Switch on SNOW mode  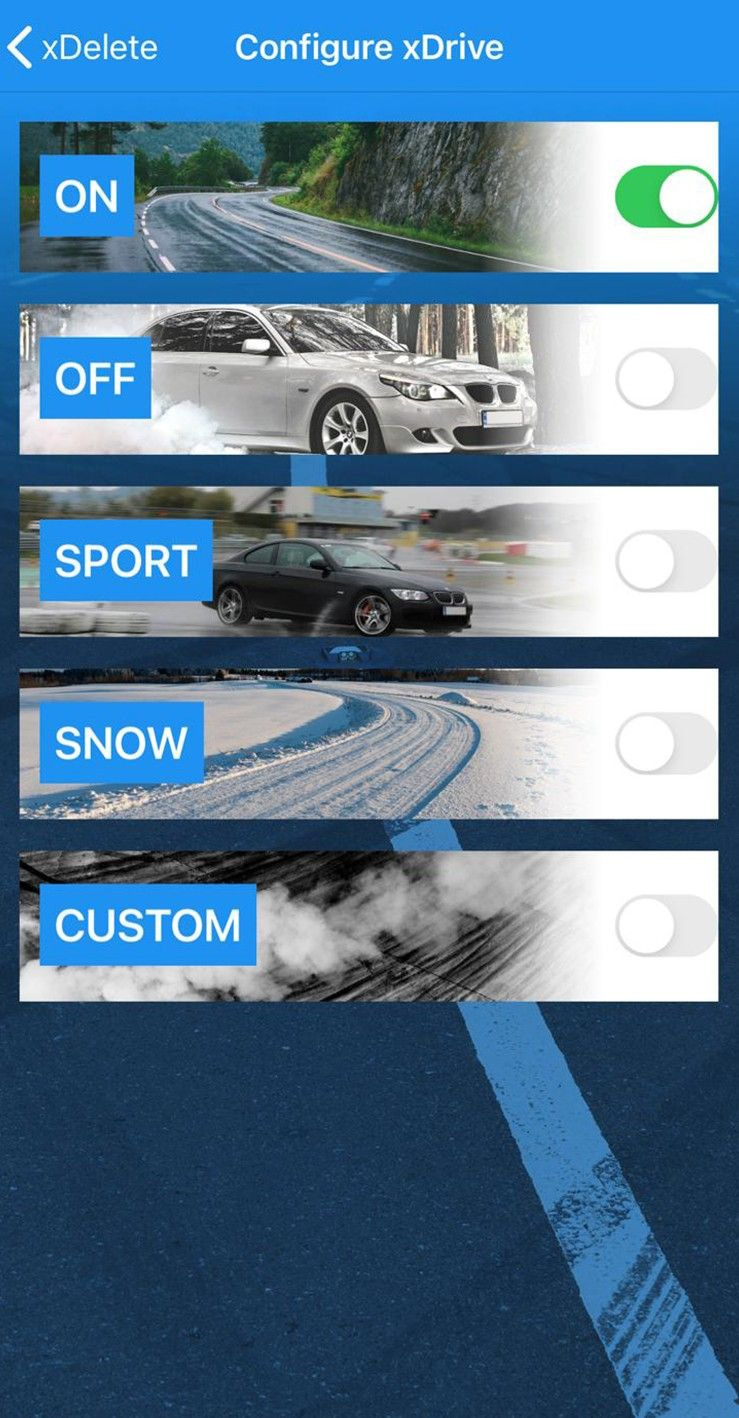(665, 743)
